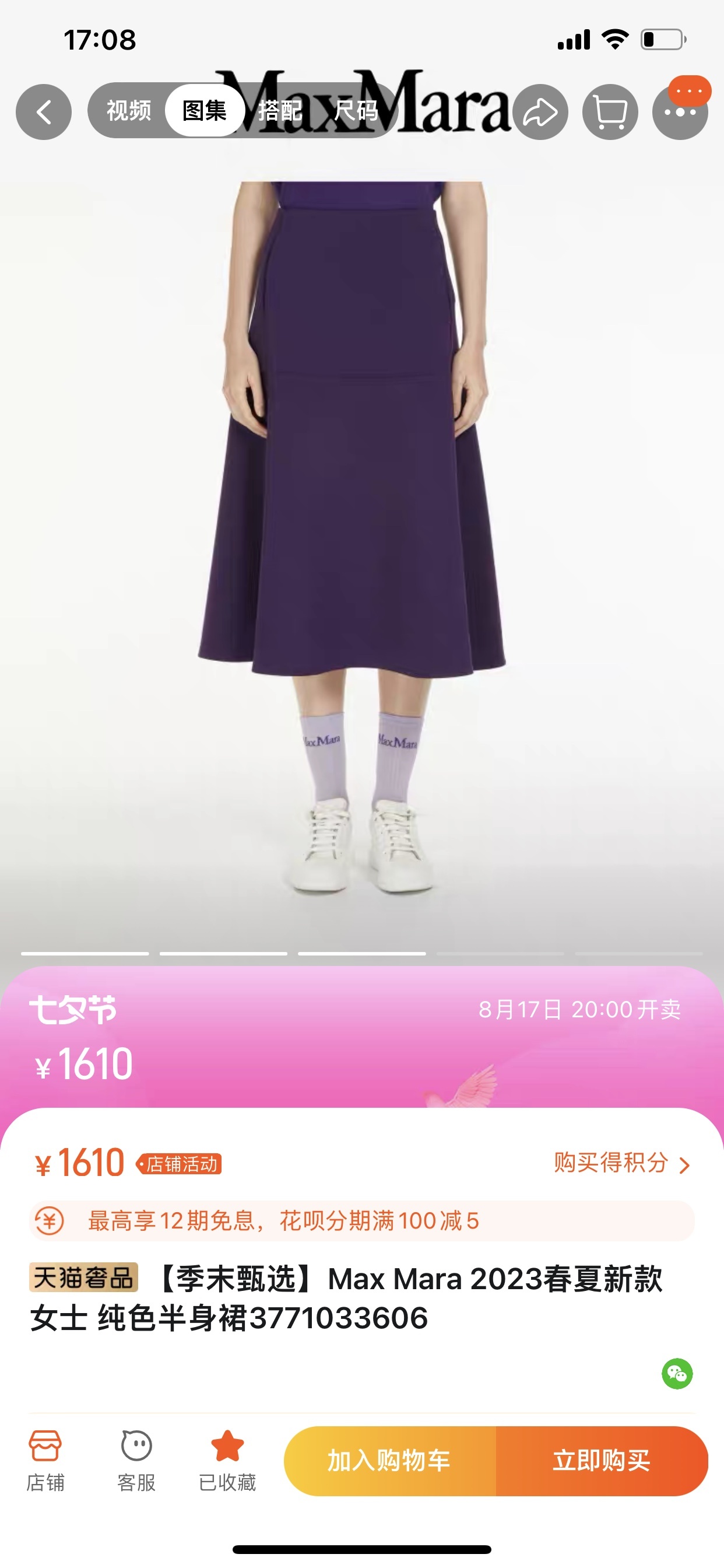This screenshot has height=1568, width=724.
Task: Select the 图集 tab
Action: (x=205, y=111)
